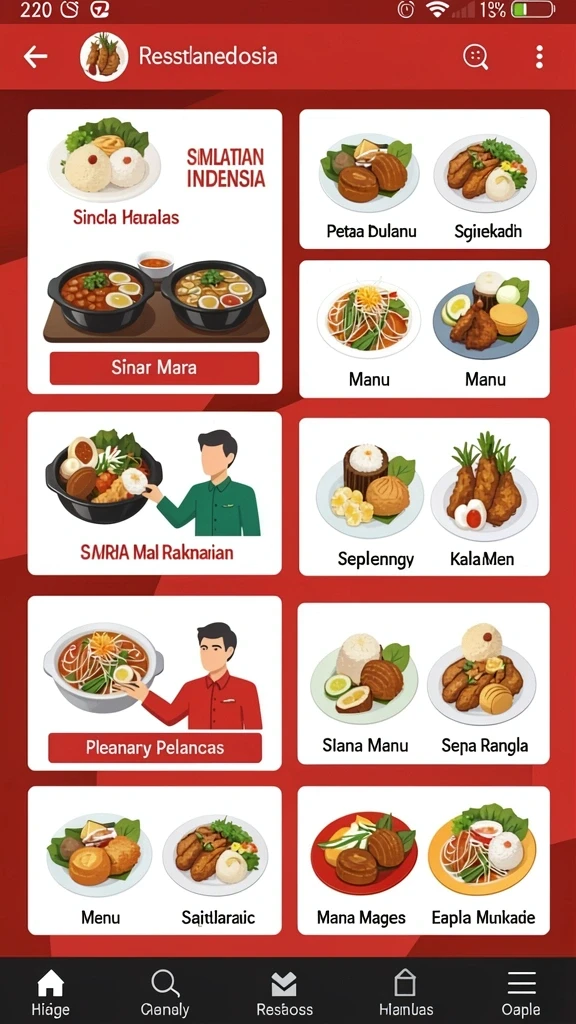The height and width of the screenshot is (1024, 576).
Task: Go back with the arrow icon
Action: (35, 57)
